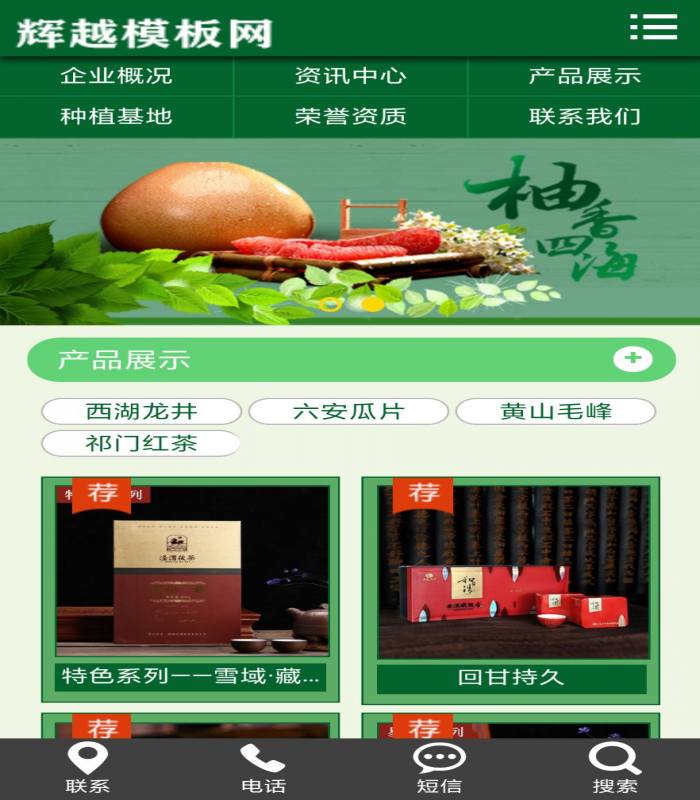Call using the 电话 button
This screenshot has height=800, width=700.
(263, 769)
